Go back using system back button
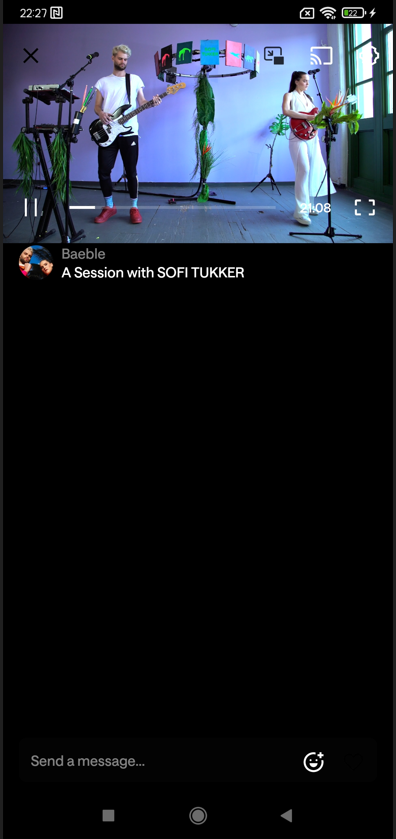The image size is (396, 839). [x=286, y=815]
